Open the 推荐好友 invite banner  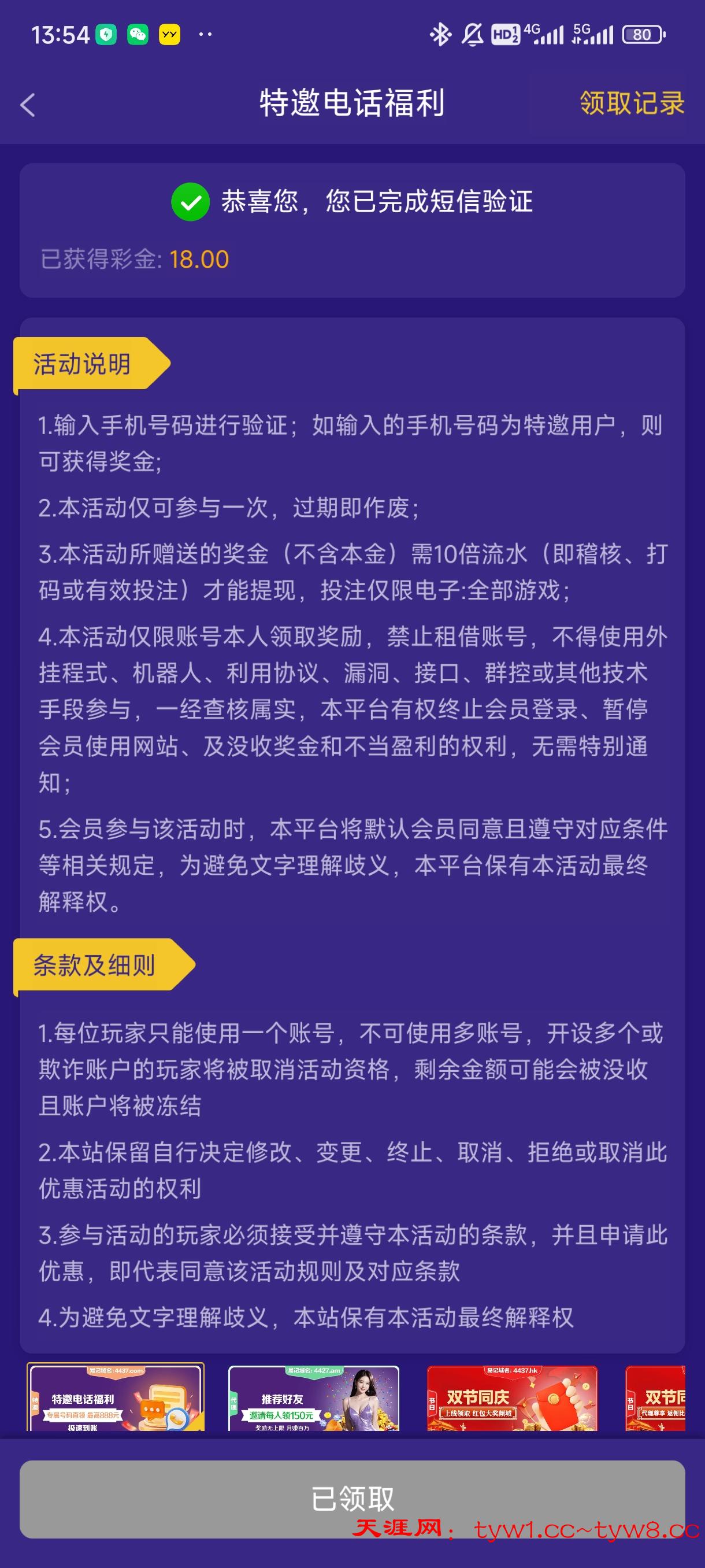[x=313, y=1397]
